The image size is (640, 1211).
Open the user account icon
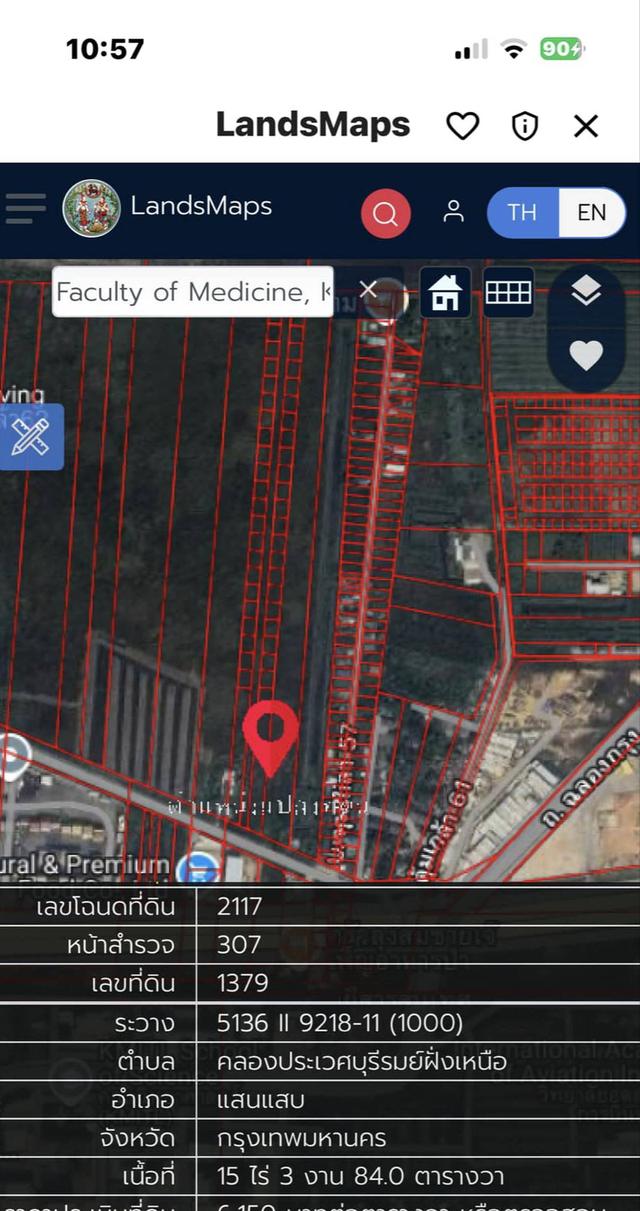(454, 212)
